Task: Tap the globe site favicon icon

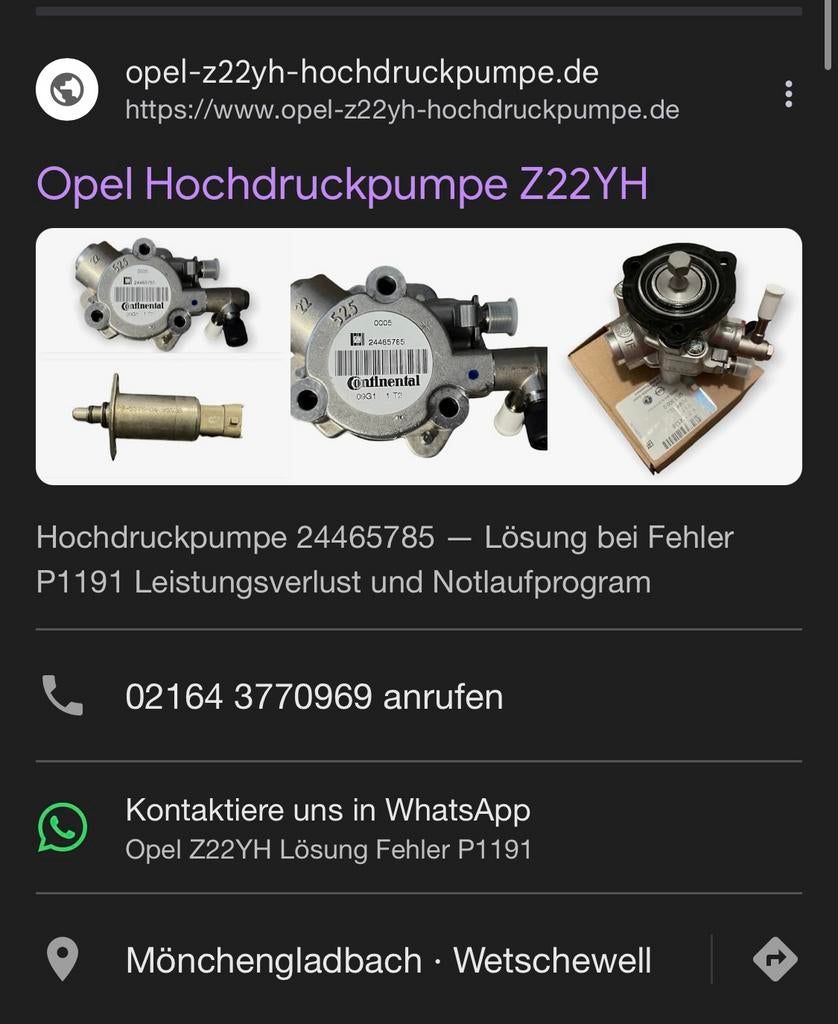Action: (x=66, y=89)
